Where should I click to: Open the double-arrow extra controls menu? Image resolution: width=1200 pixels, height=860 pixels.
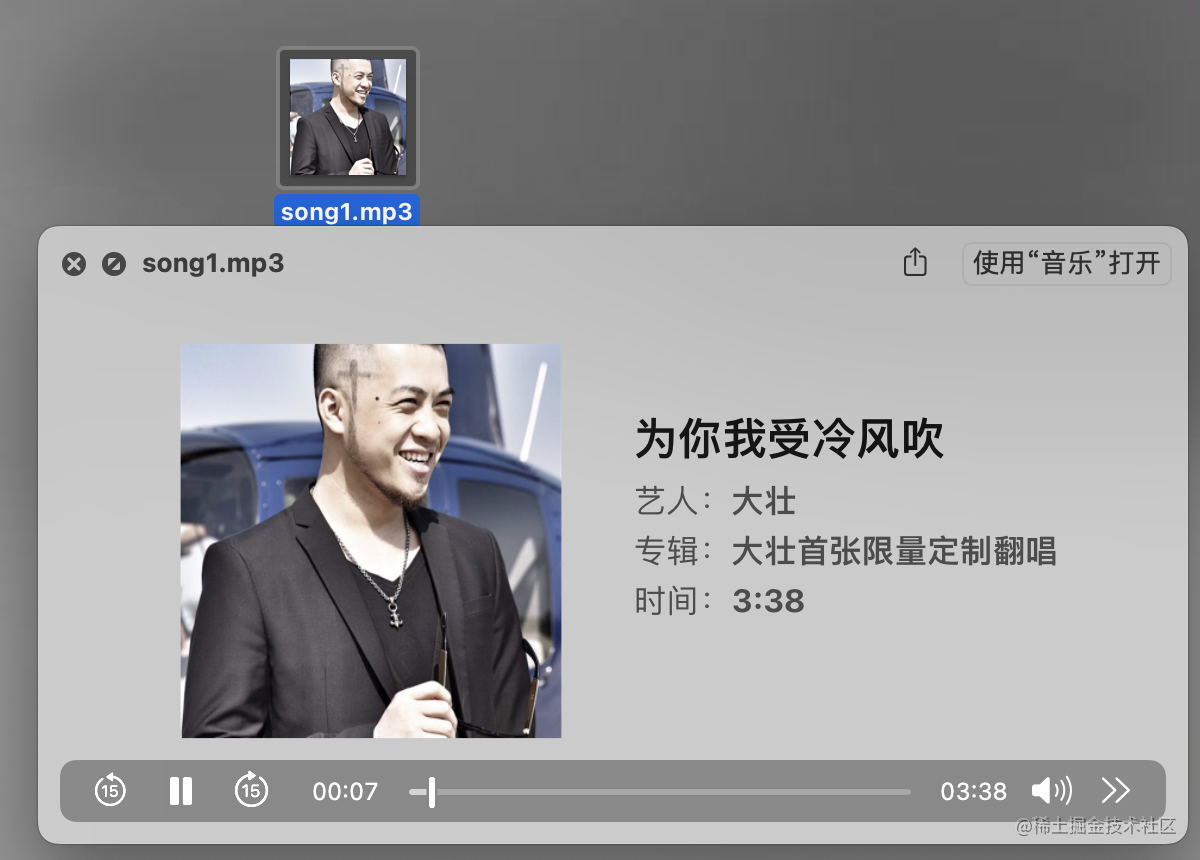point(1115,791)
